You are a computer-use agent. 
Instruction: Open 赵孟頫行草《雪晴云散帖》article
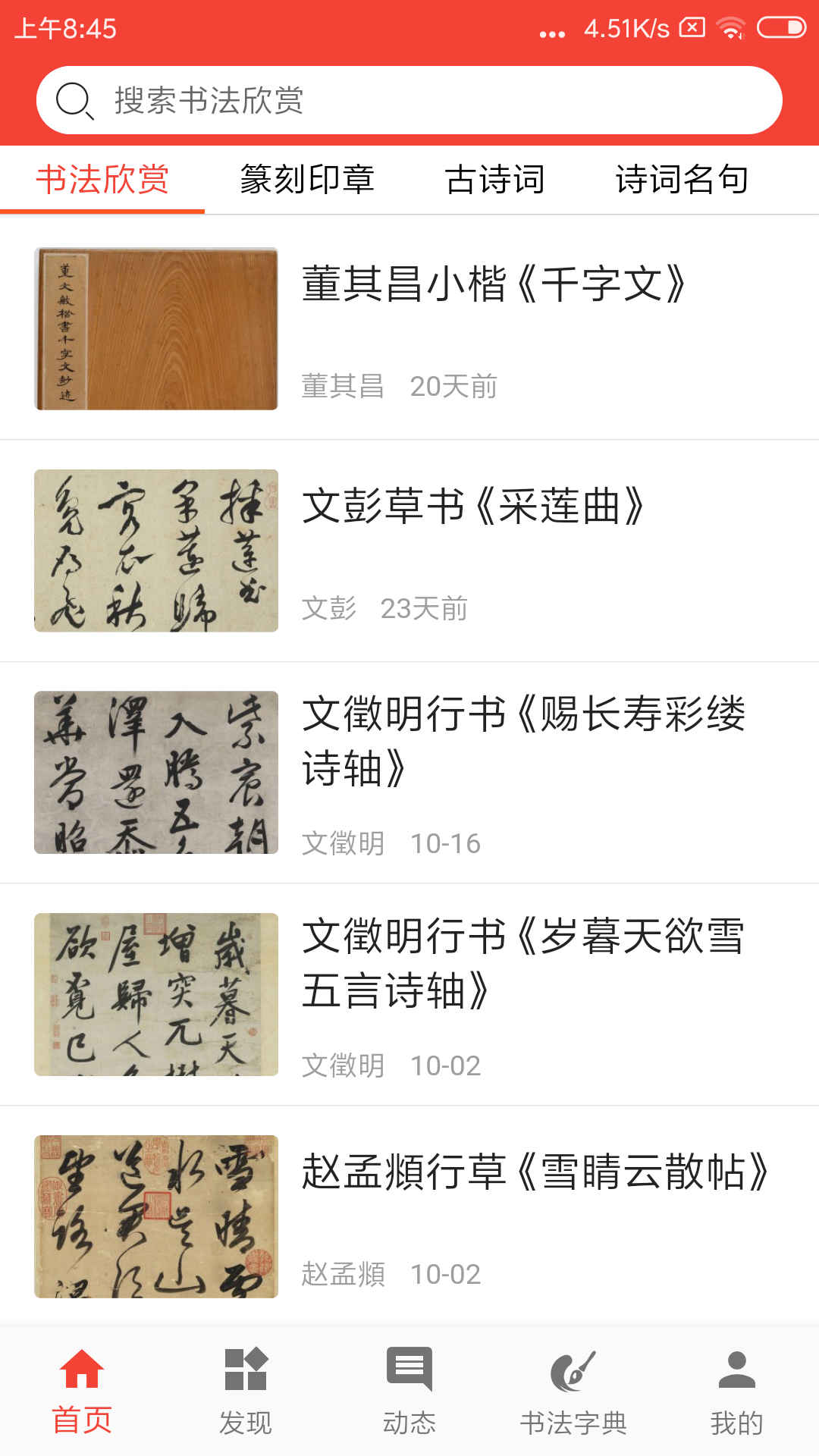pos(538,1170)
